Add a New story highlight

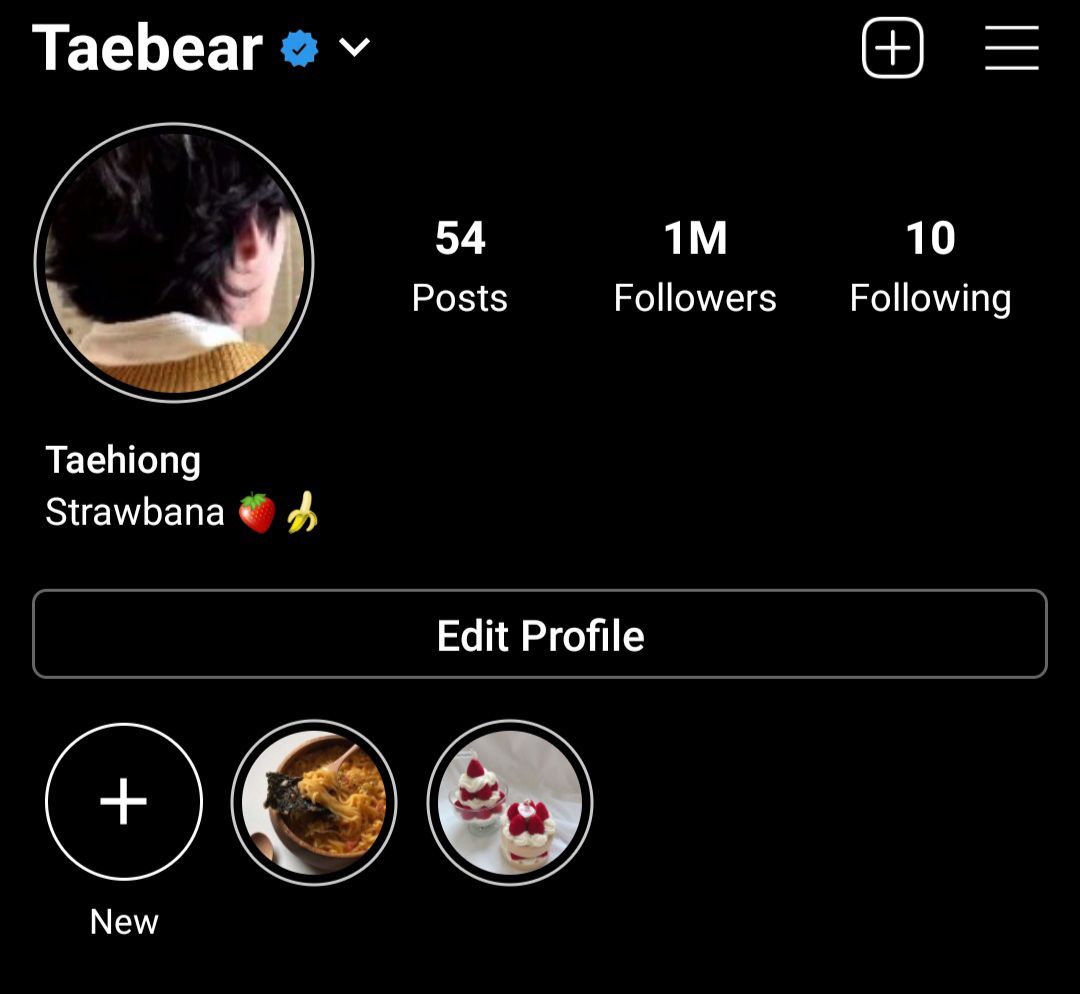(124, 802)
